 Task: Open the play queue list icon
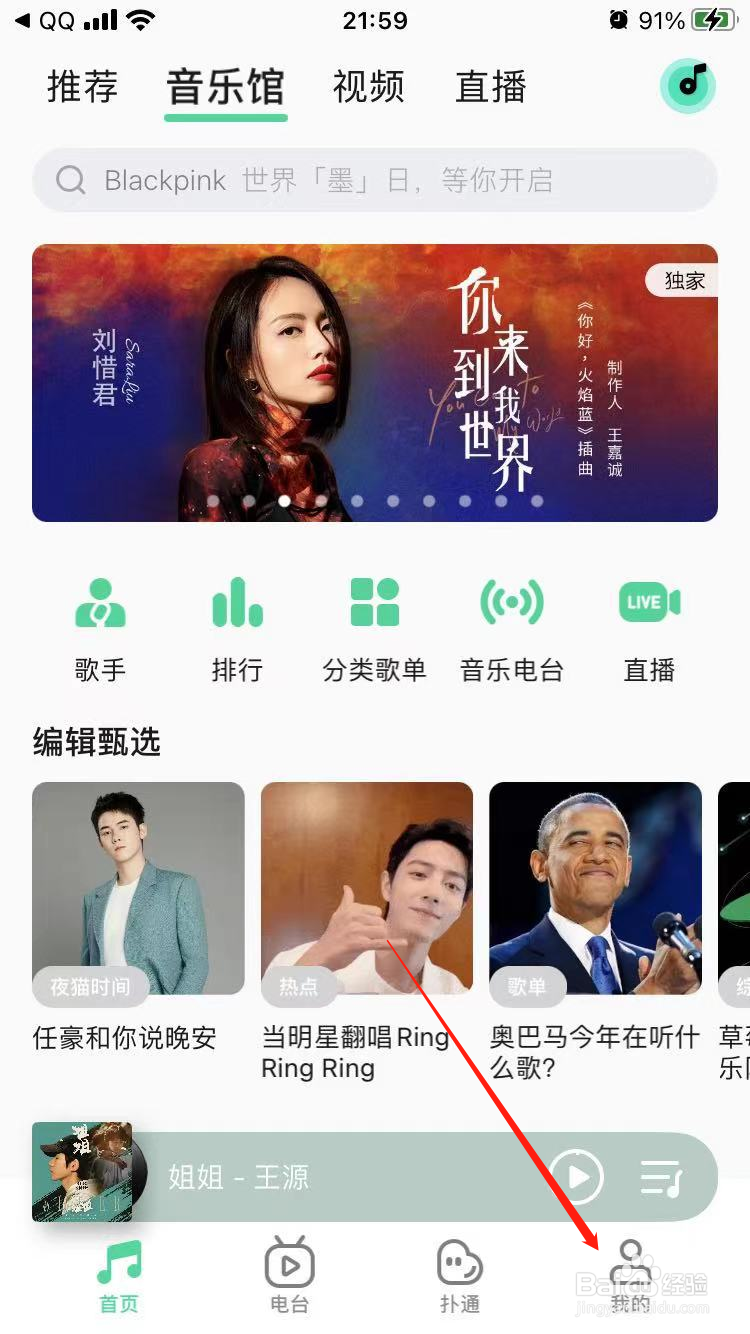(661, 1177)
